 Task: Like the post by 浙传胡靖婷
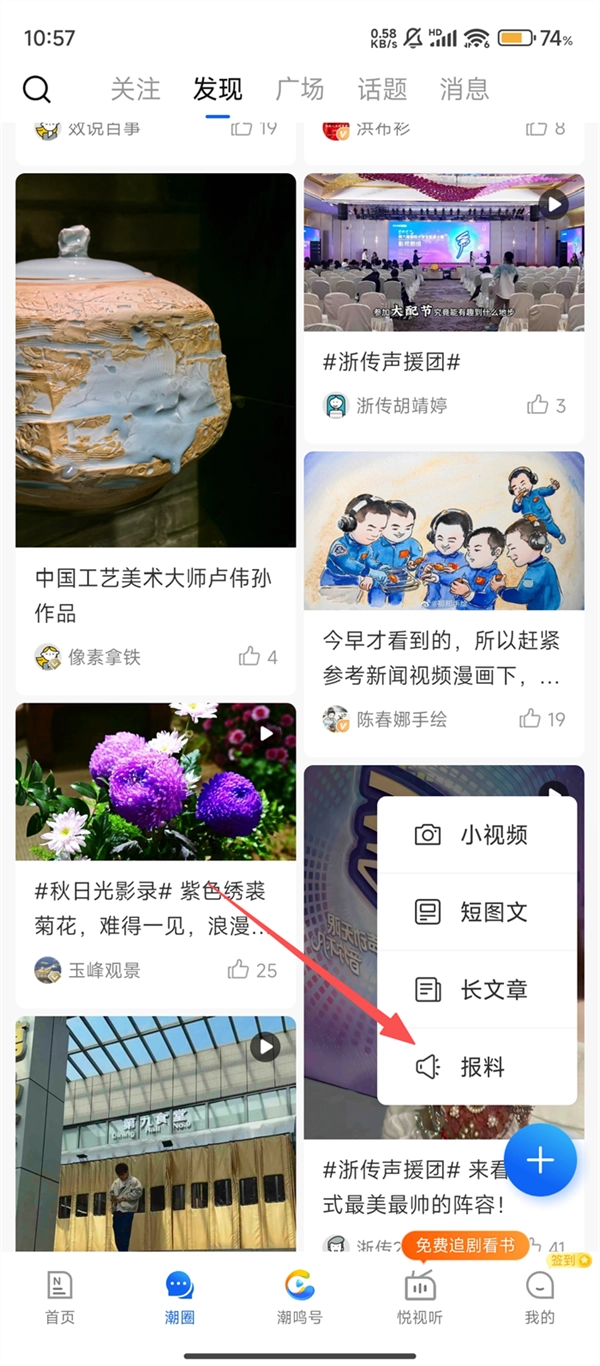click(x=546, y=405)
